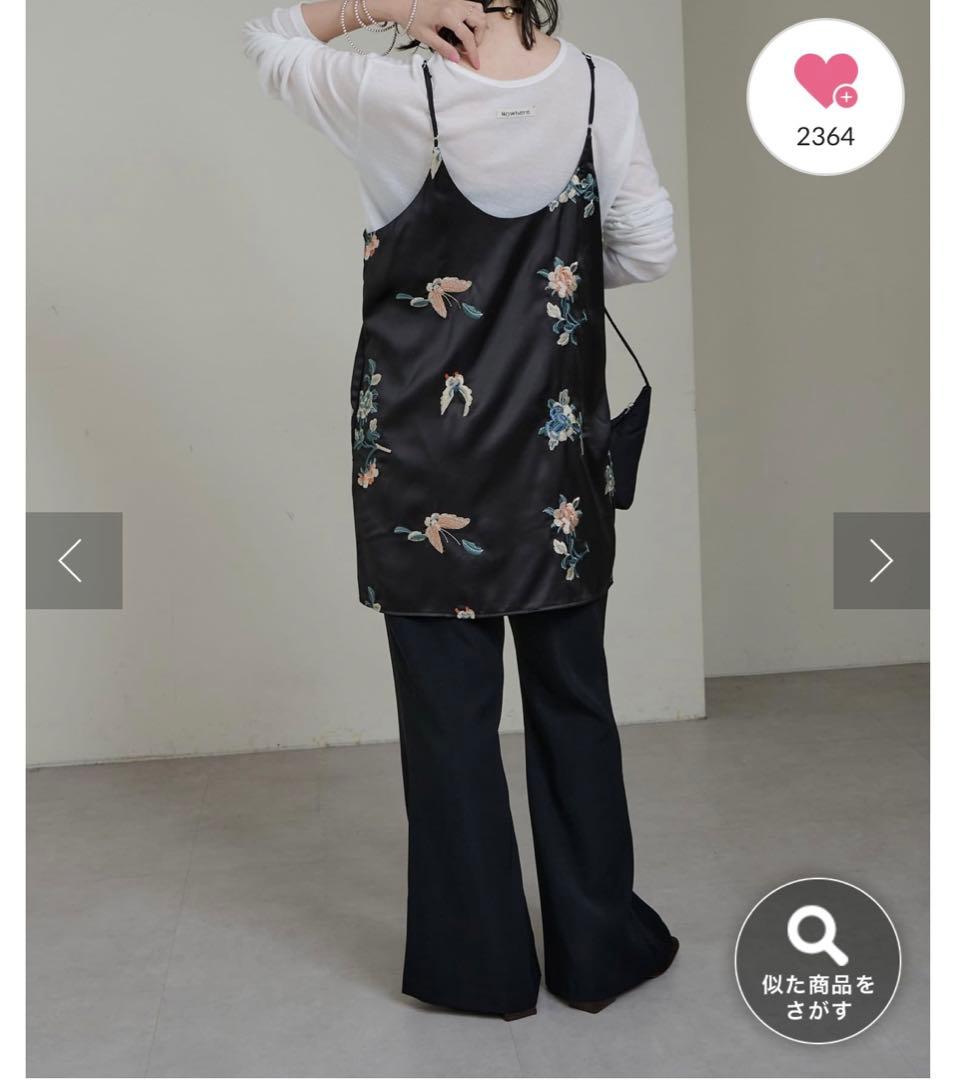Show the next product image
The height and width of the screenshot is (1080, 955).
click(x=880, y=561)
